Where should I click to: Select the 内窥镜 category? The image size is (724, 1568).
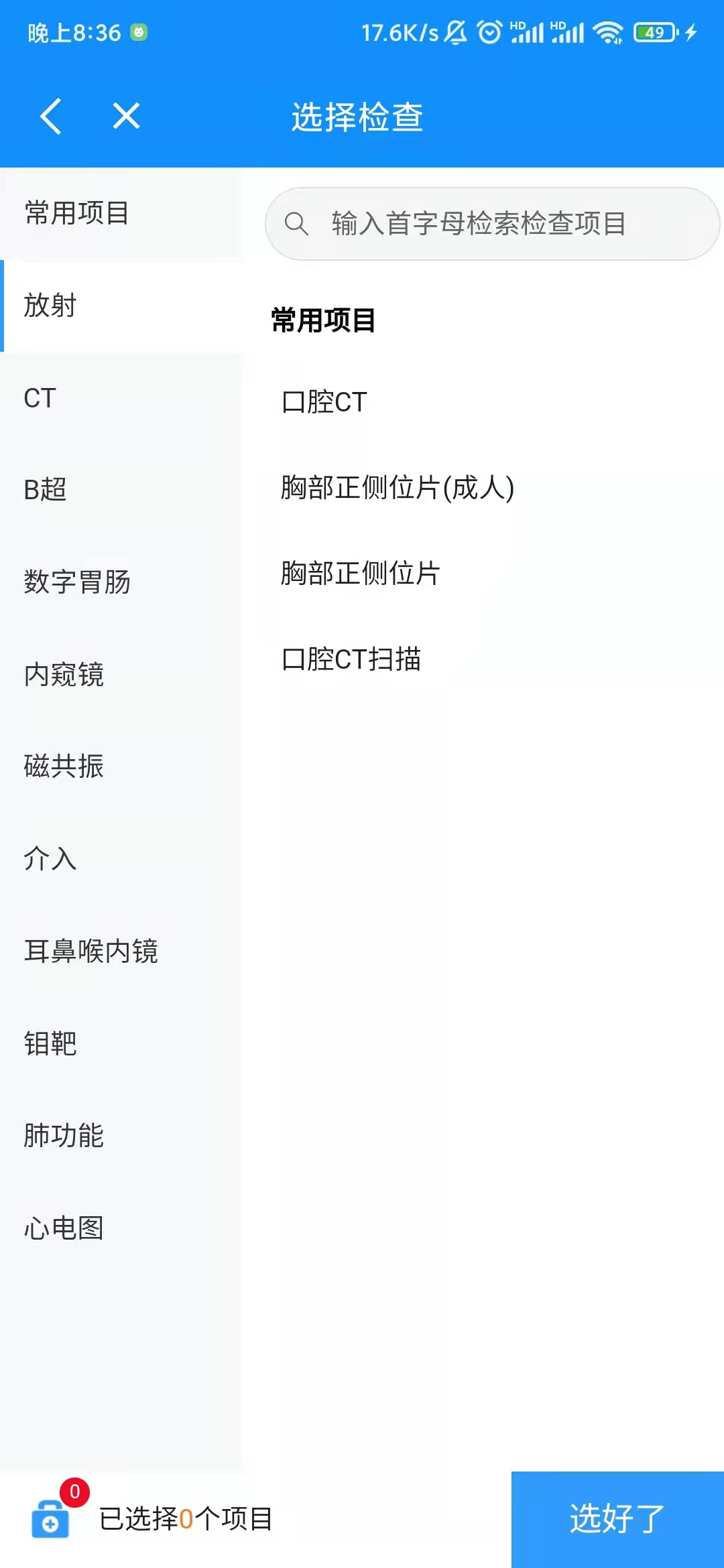point(121,674)
